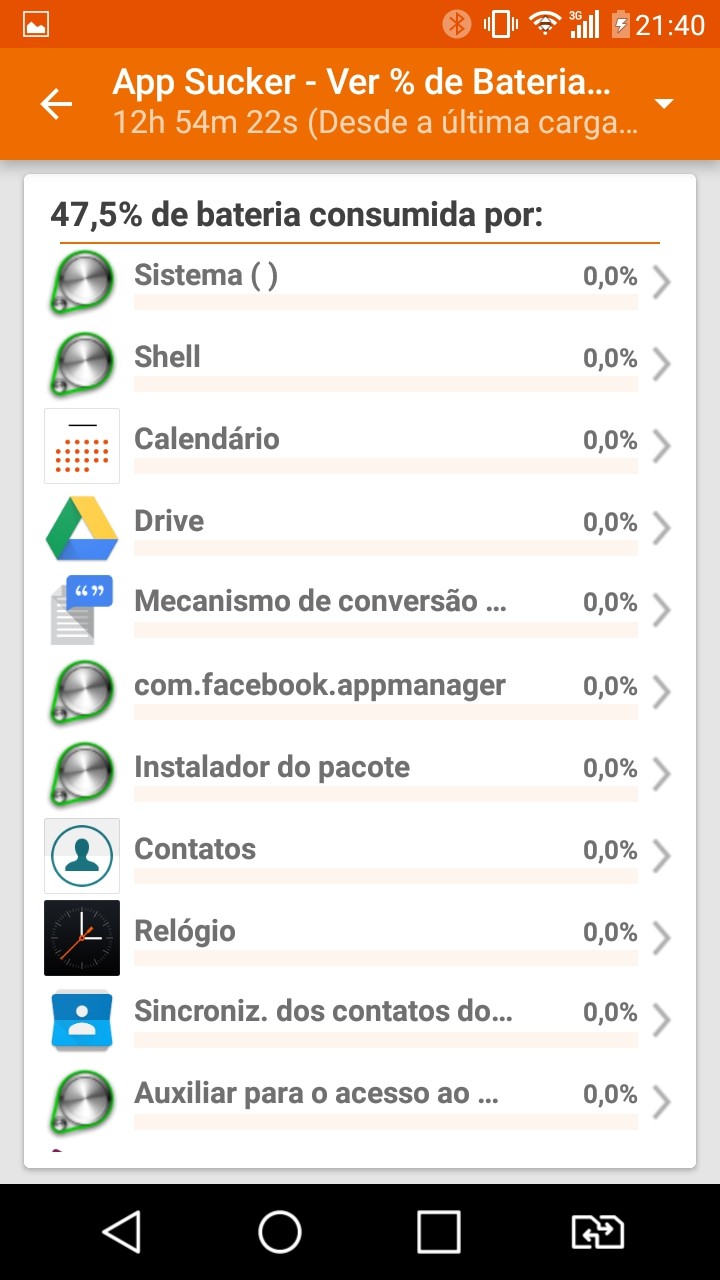Open Sincroniz. dos contatos row

[x=360, y=1021]
